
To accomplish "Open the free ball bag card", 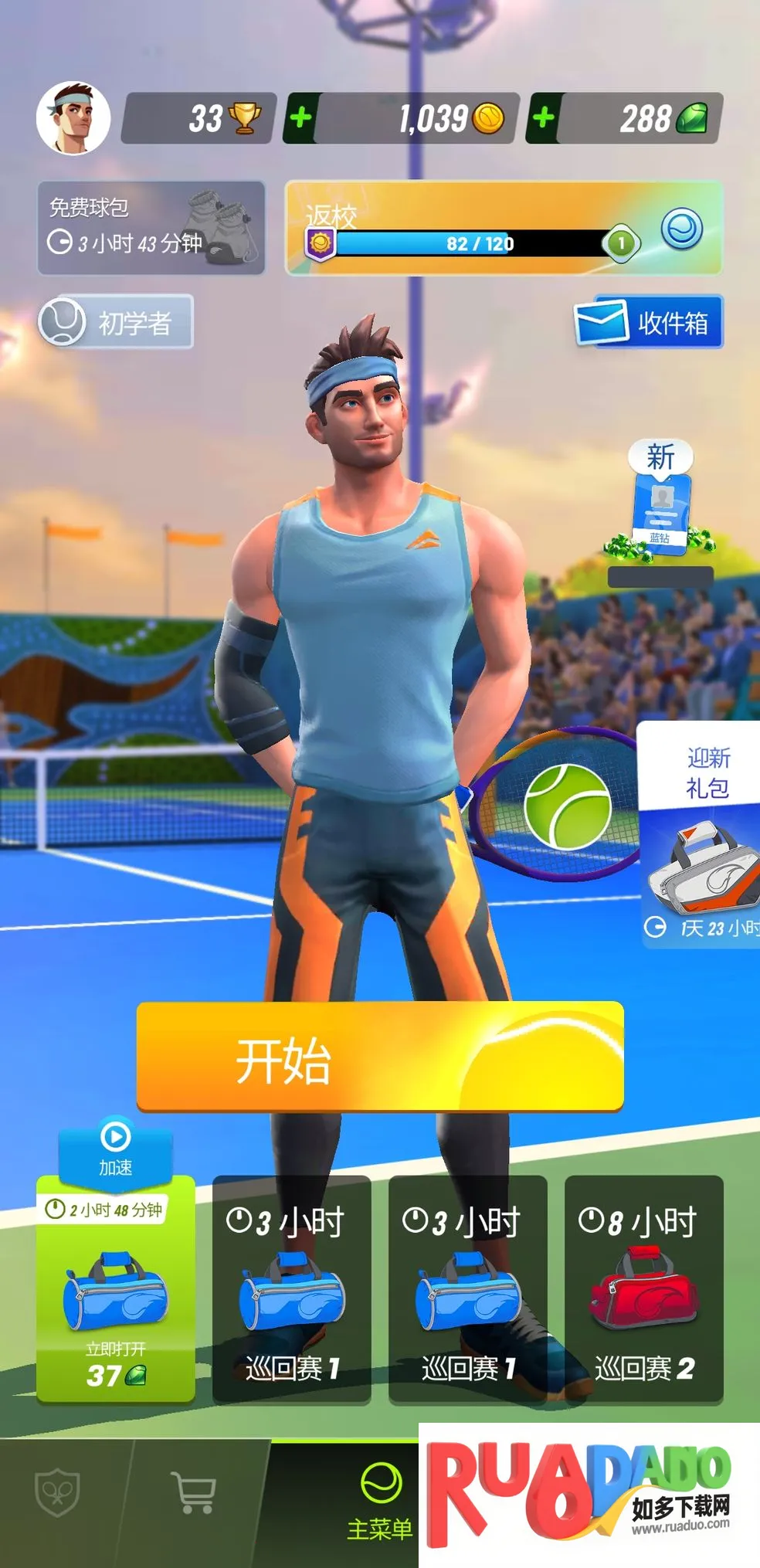I will pyautogui.click(x=151, y=228).
